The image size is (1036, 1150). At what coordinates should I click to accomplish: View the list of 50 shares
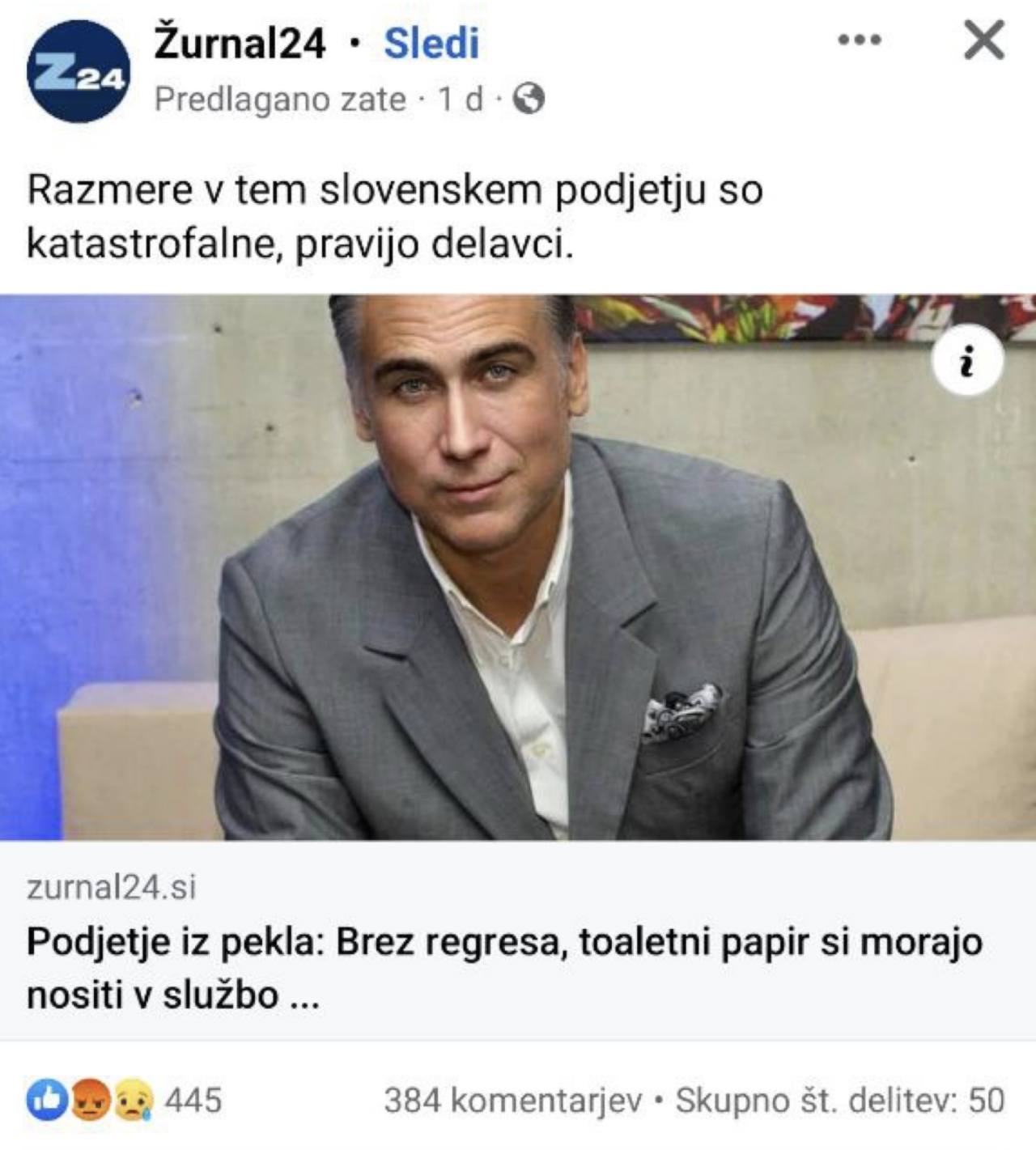coord(840,1101)
